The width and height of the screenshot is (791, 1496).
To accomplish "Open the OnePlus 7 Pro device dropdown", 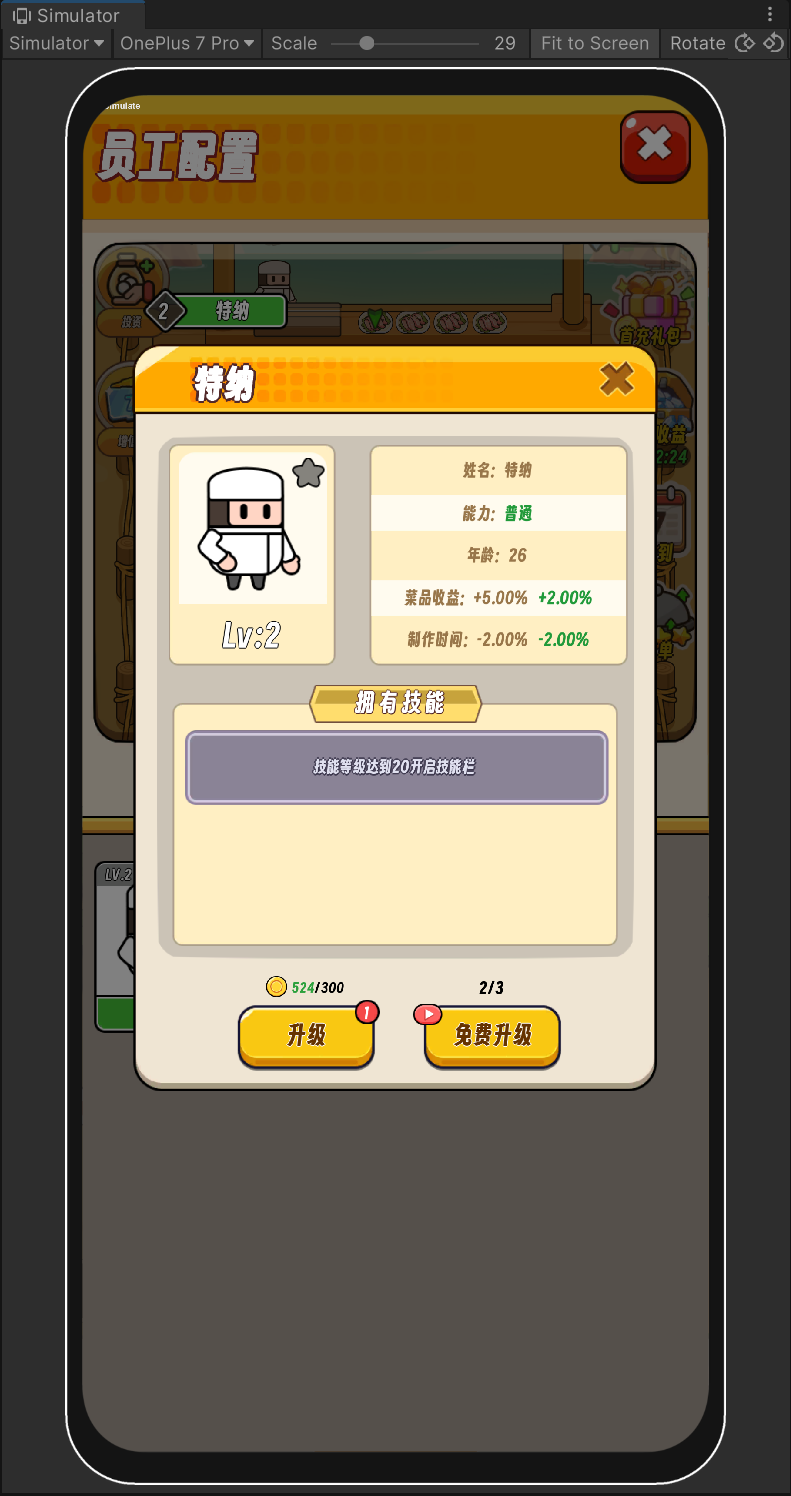I will [x=187, y=43].
